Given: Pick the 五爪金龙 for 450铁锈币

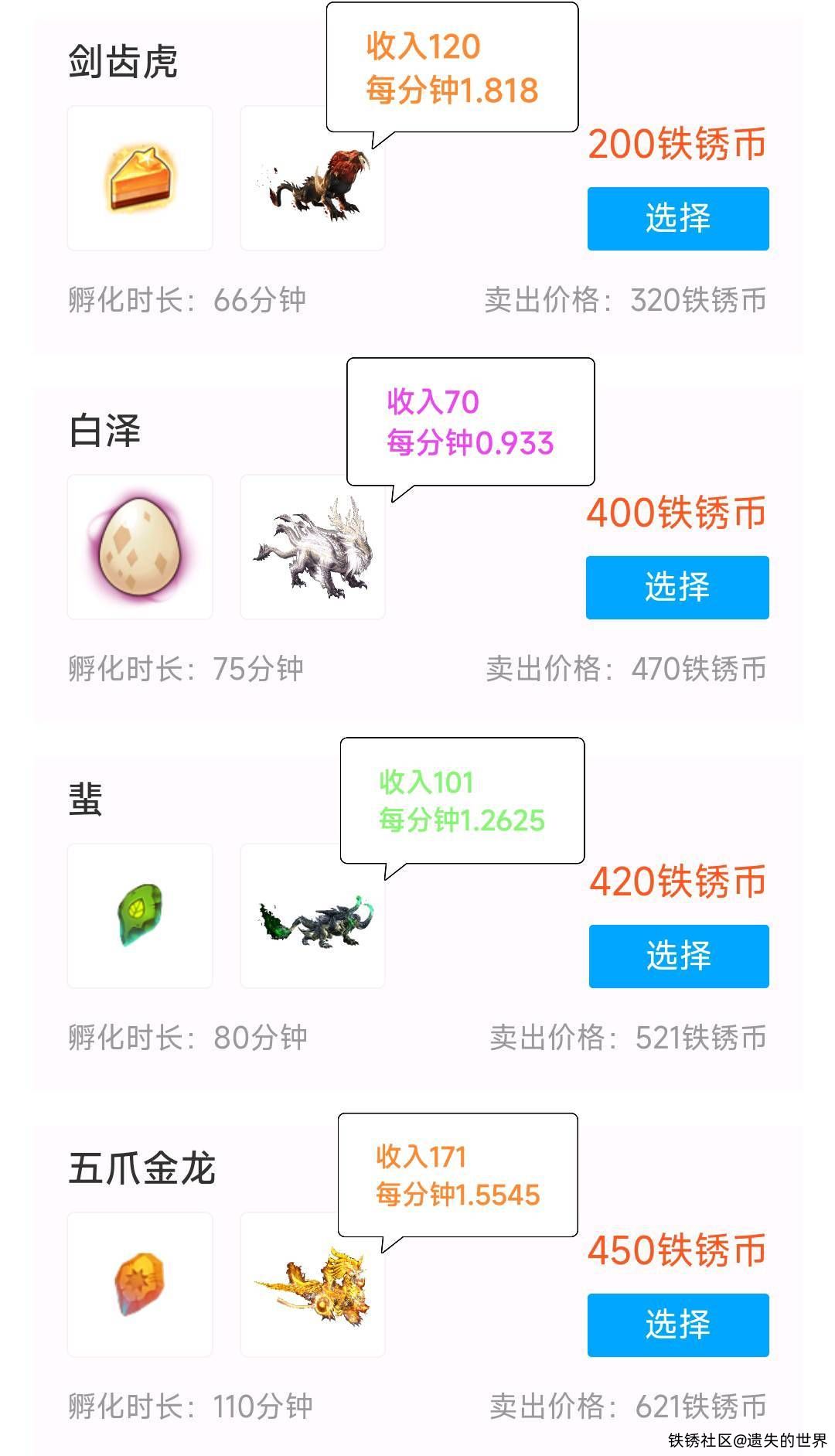Looking at the screenshot, I should pos(678,1325).
